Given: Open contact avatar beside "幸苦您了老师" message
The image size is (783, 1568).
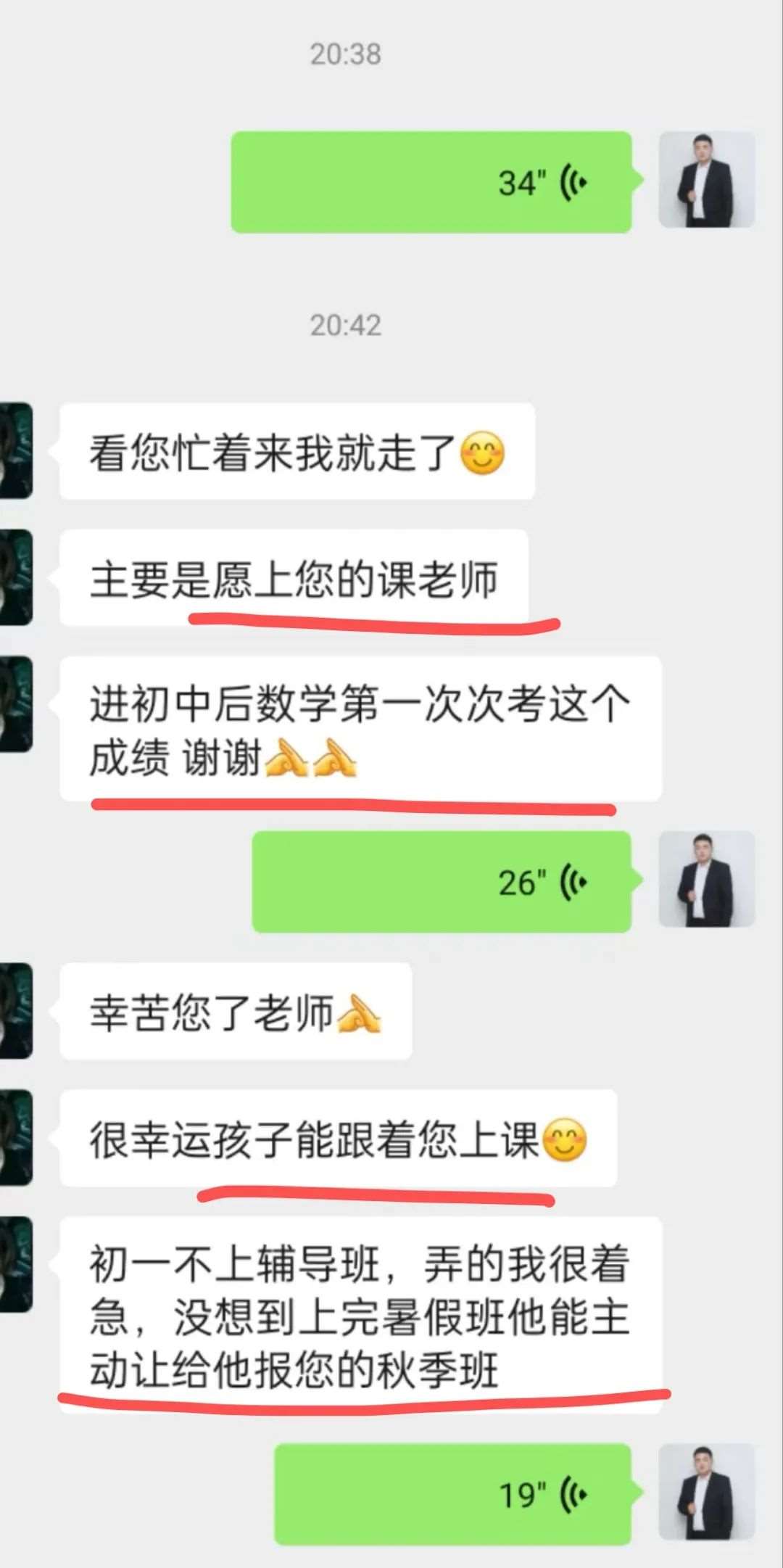Looking at the screenshot, I should 16,1010.
